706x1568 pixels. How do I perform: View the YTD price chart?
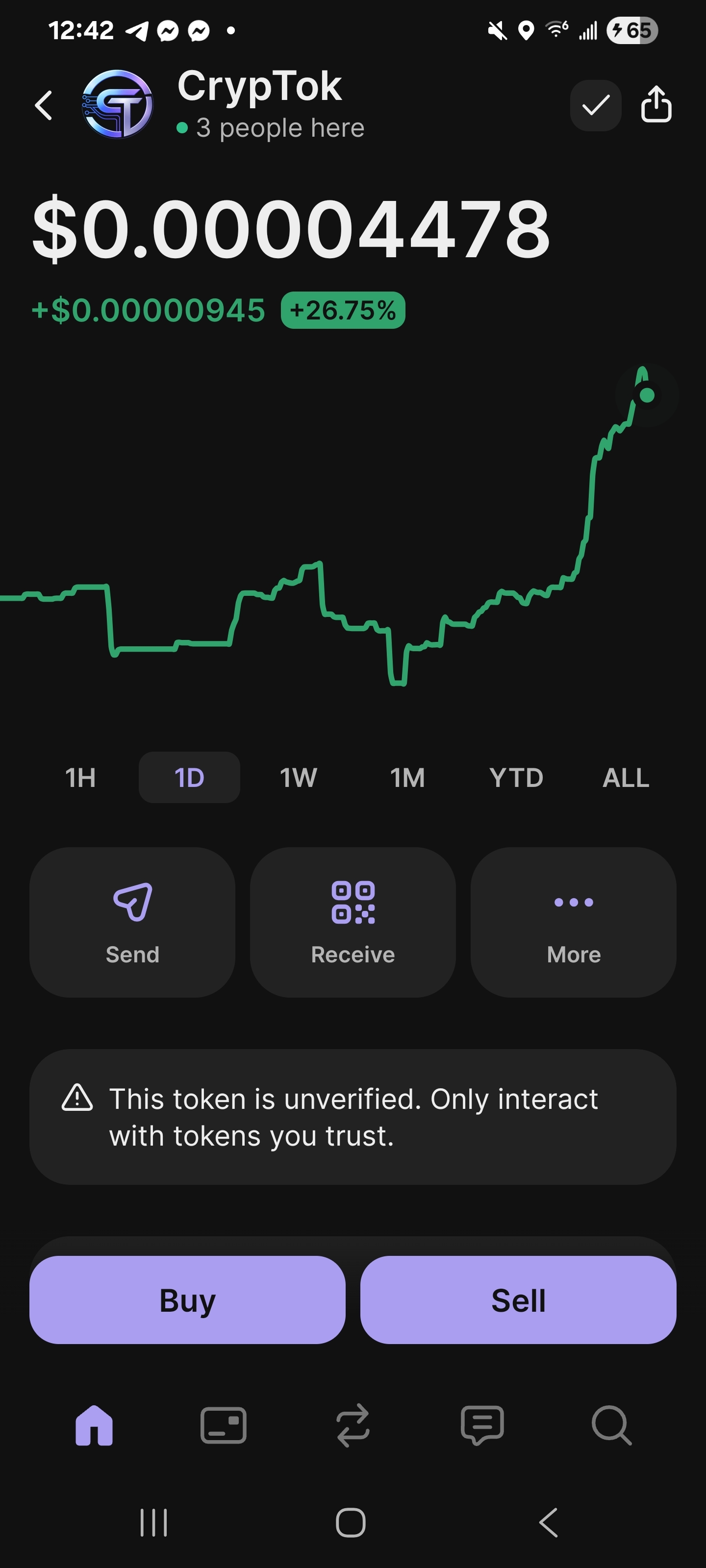coord(516,777)
